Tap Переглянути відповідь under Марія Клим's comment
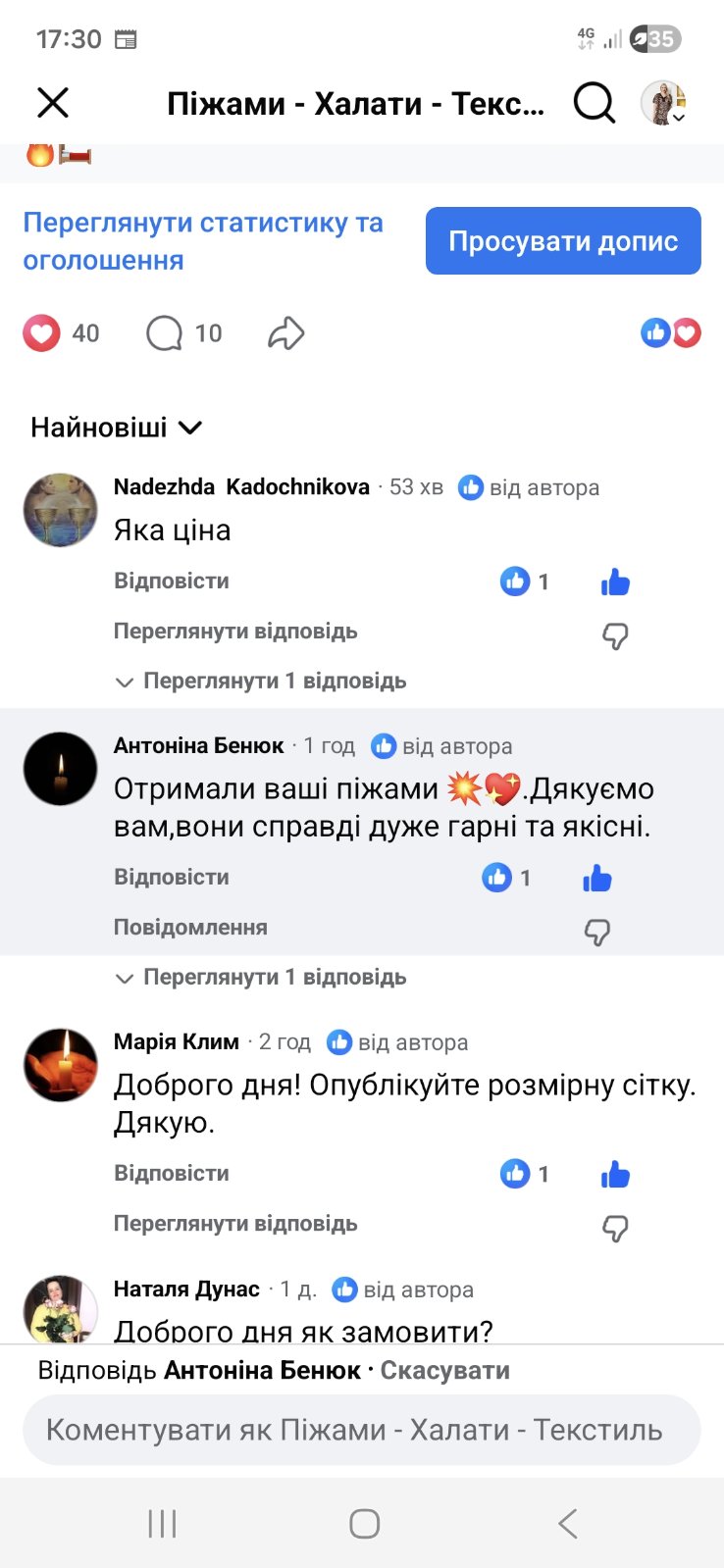Viewport: 724px width, 1568px height. click(235, 1224)
